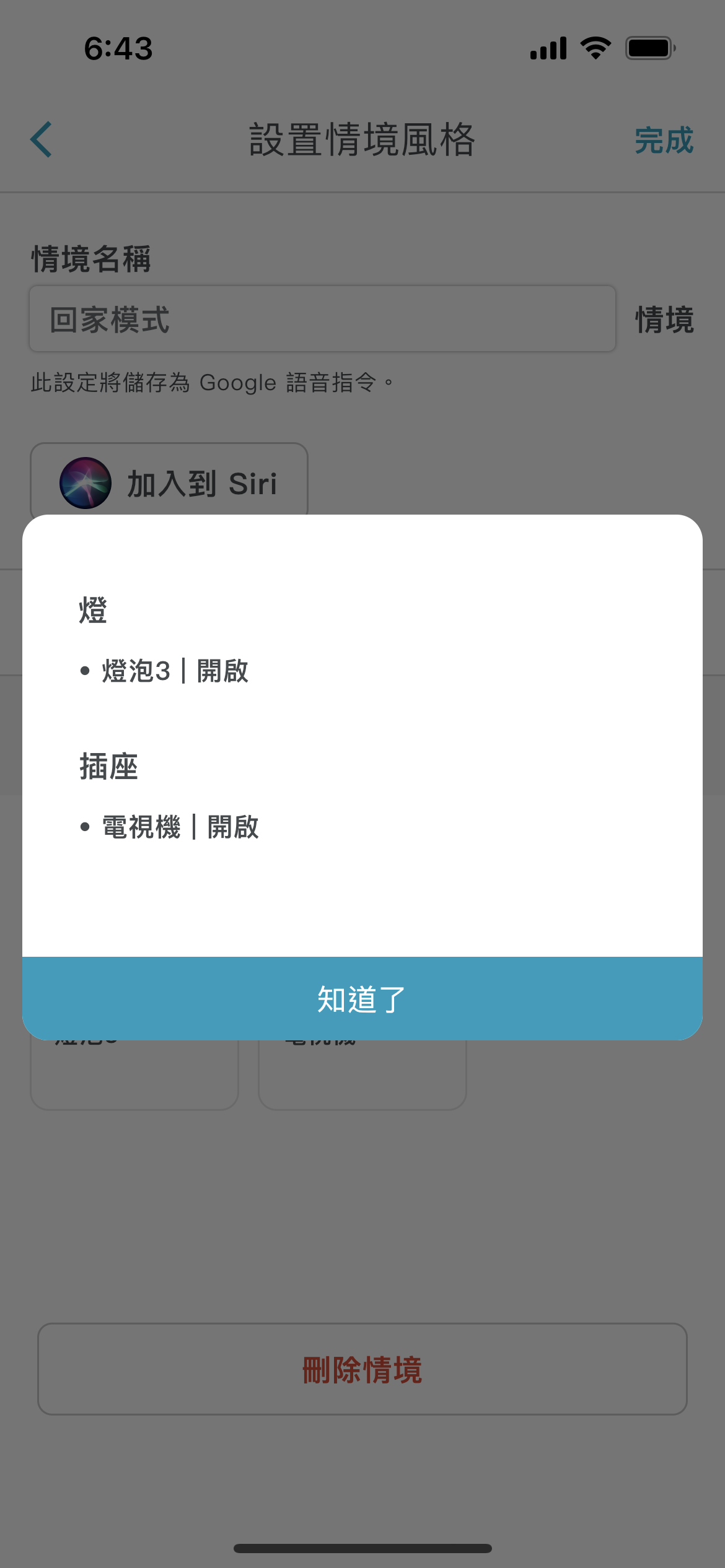Tap the red 刪除情境 button
Image resolution: width=725 pixels, height=1568 pixels.
(x=362, y=1369)
